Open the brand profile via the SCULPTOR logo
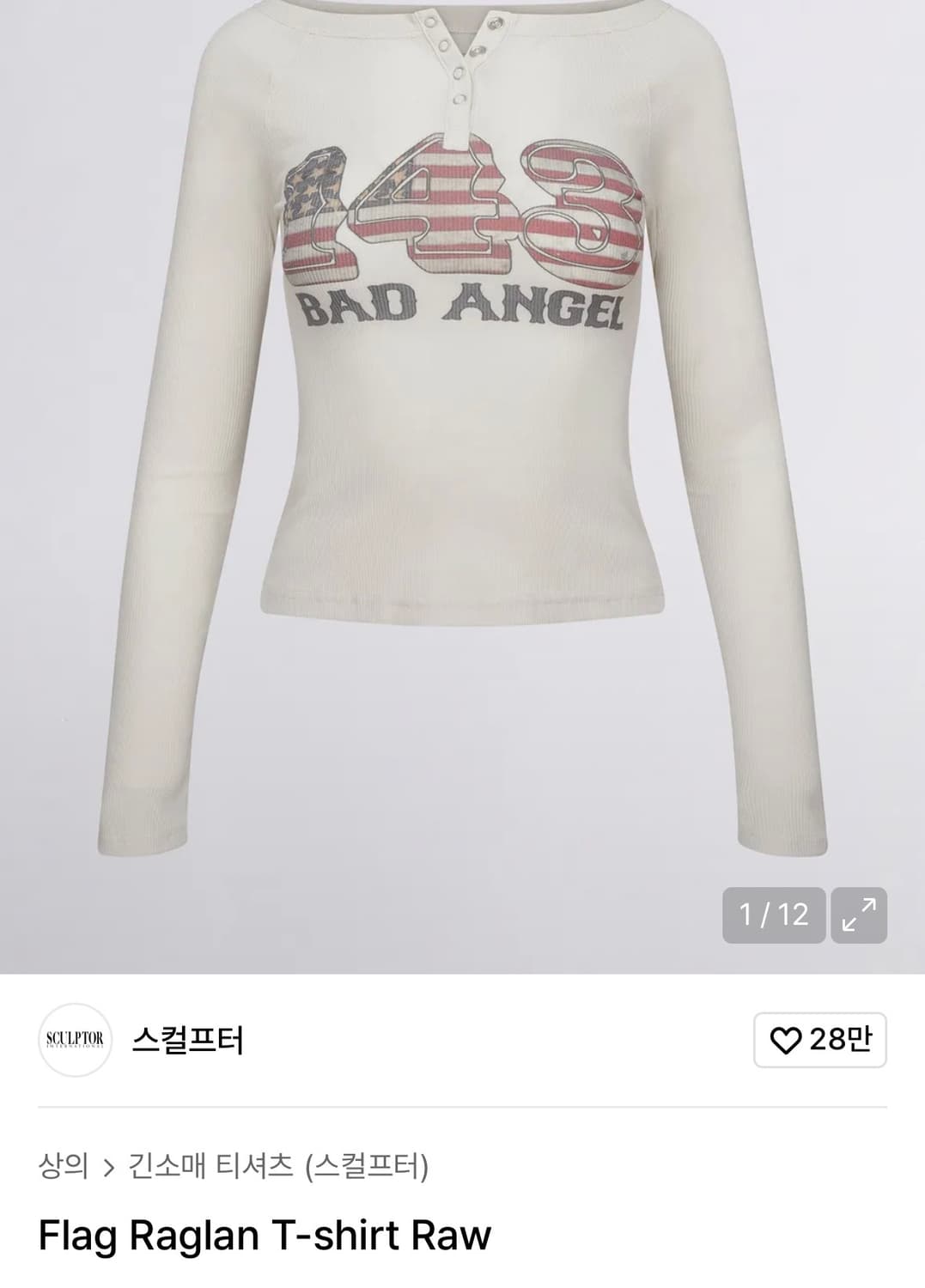 [73, 1038]
